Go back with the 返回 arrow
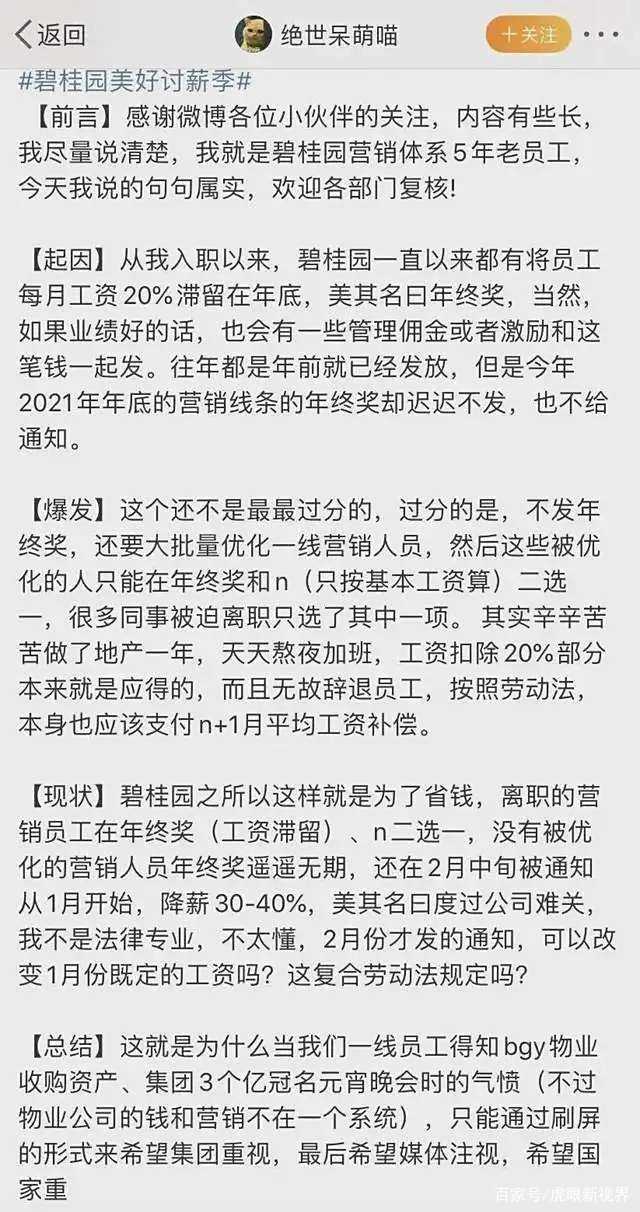Viewport: 640px width, 1212px height. 50,35
